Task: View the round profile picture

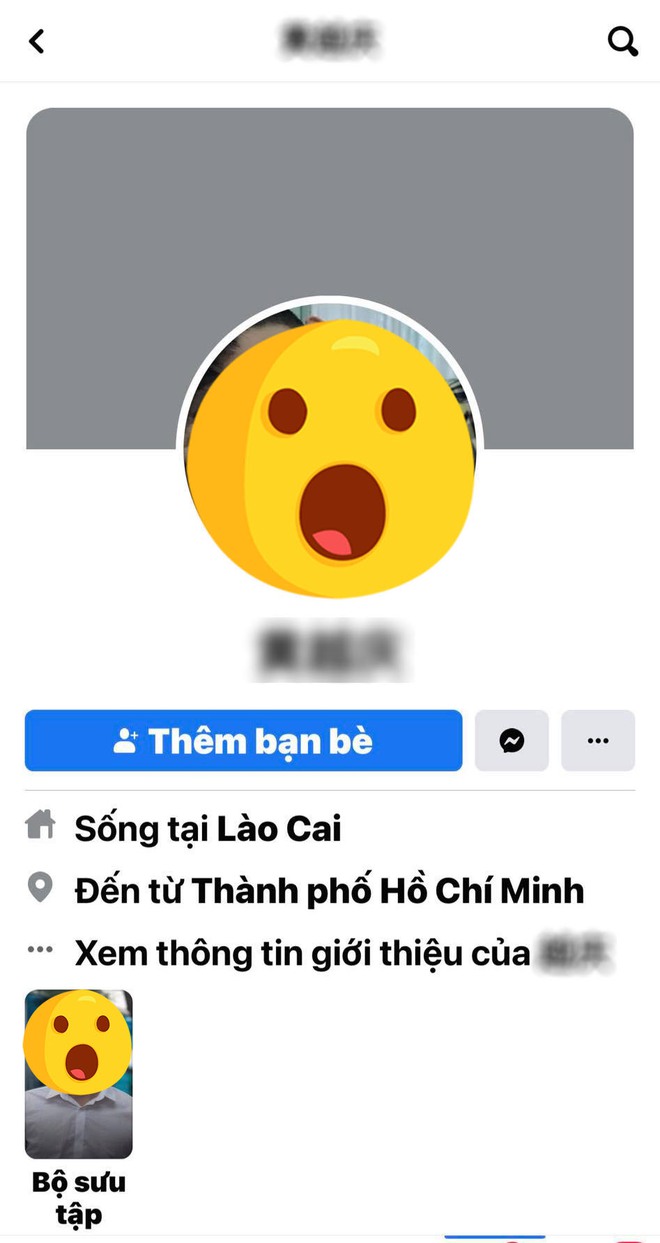Action: (x=330, y=450)
